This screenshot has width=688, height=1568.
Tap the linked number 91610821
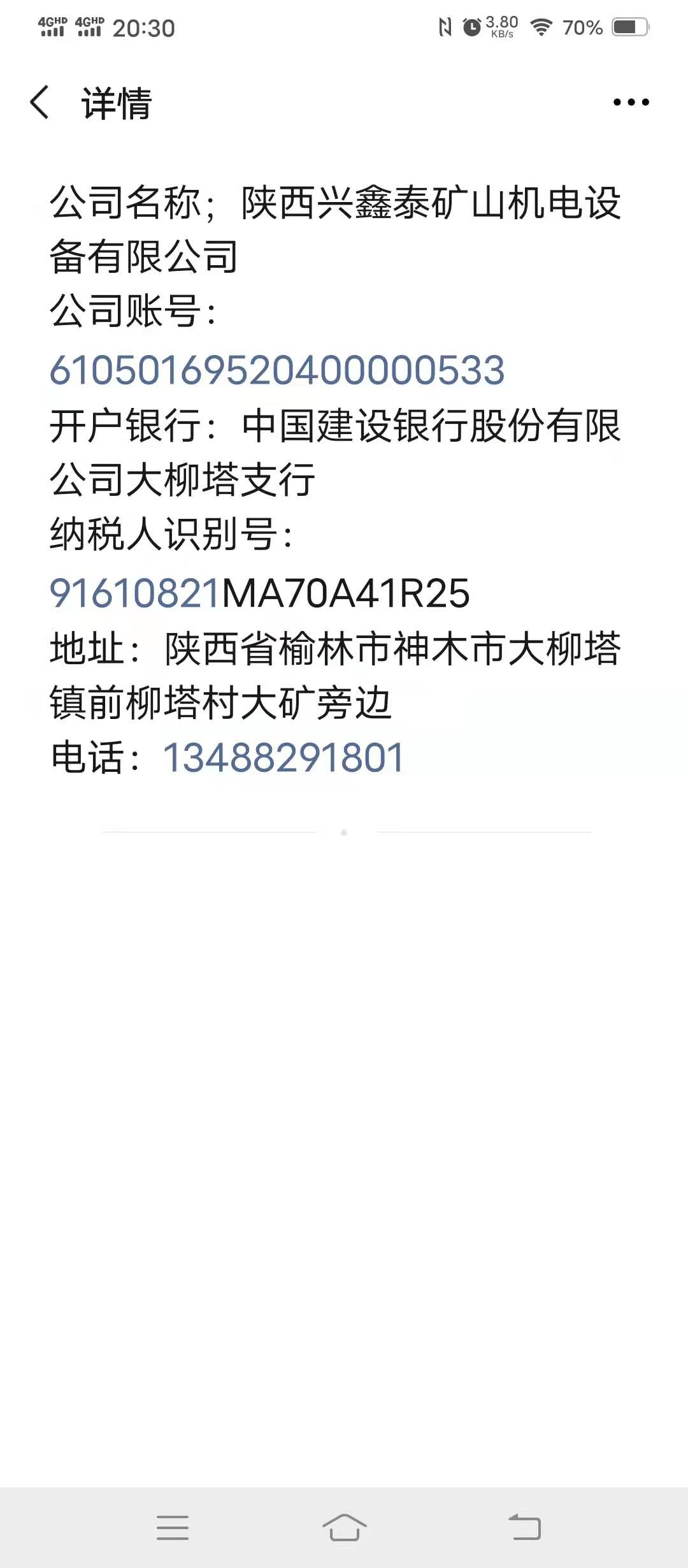tap(135, 593)
